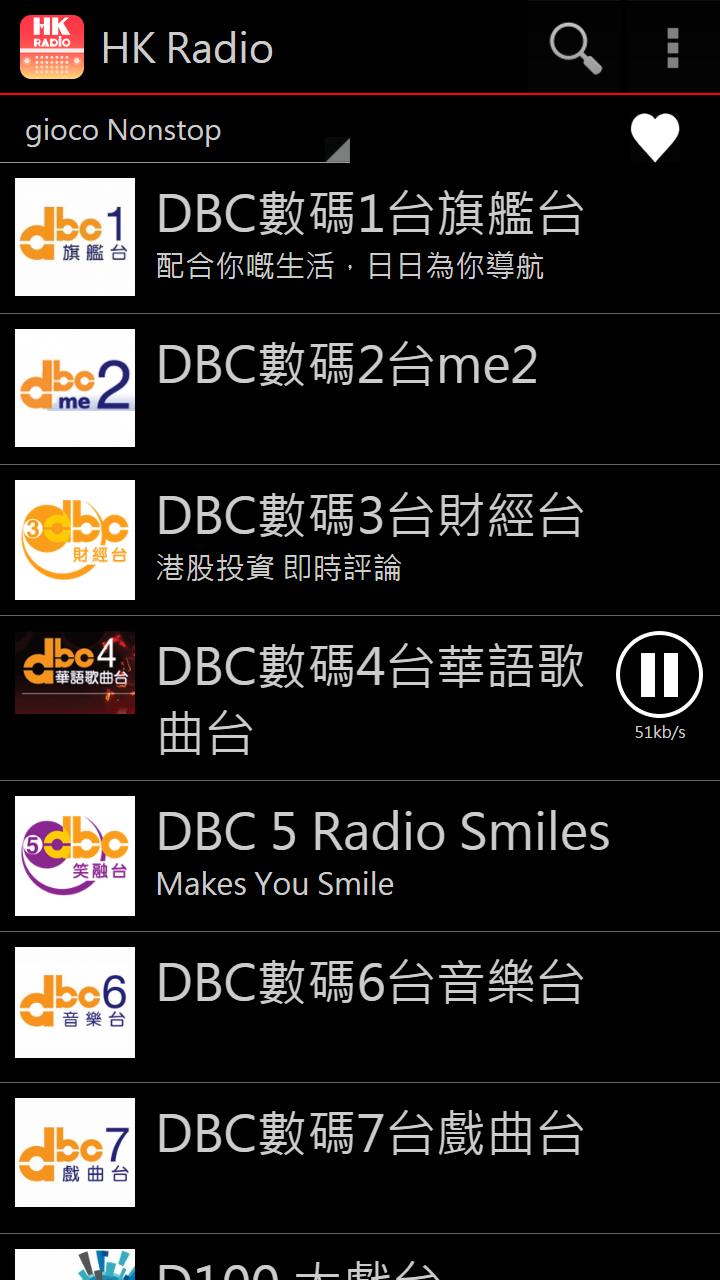This screenshot has width=720, height=1280.
Task: Open the search magnifier icon
Action: [x=576, y=47]
